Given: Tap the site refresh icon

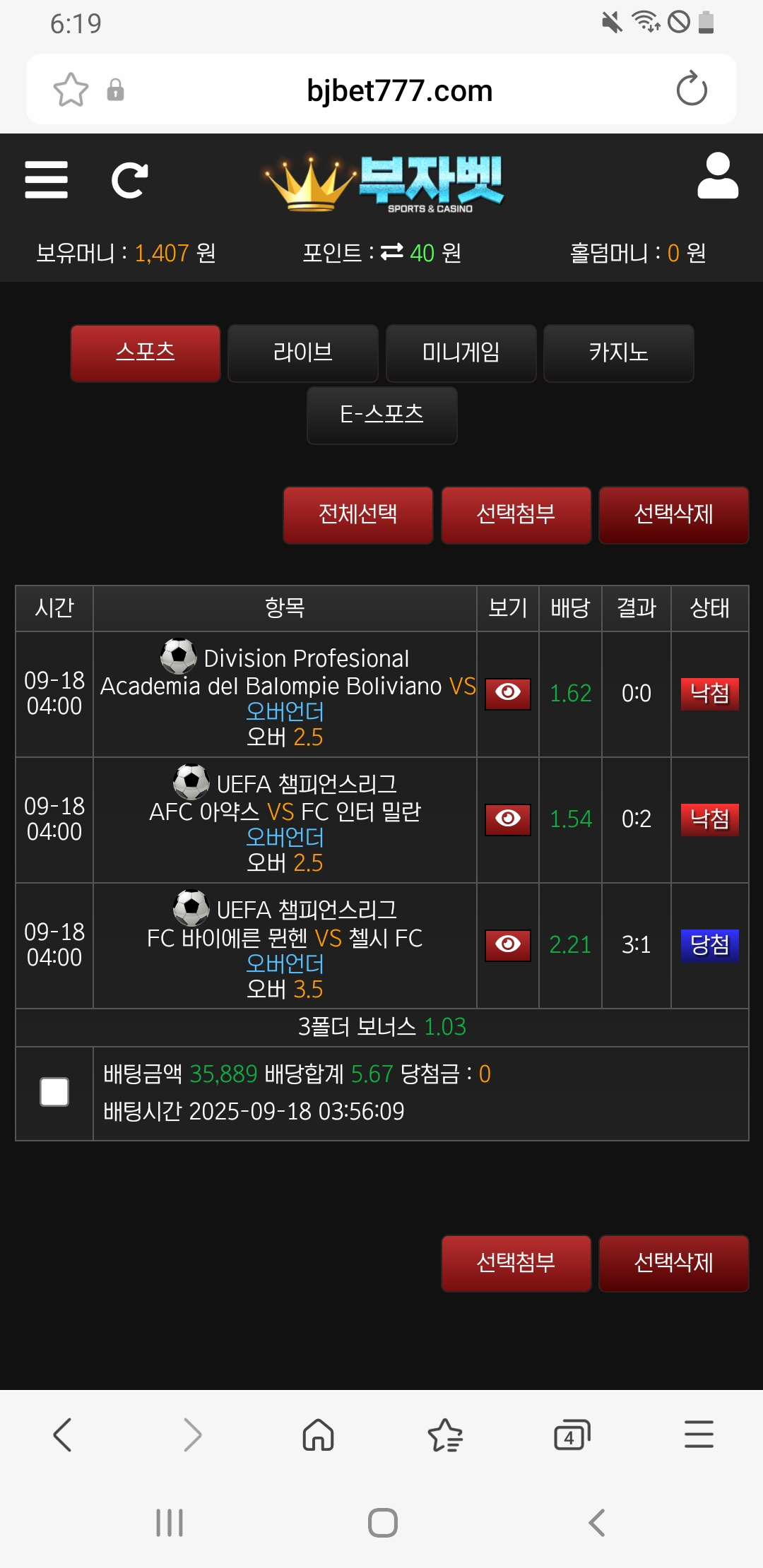Looking at the screenshot, I should tap(130, 180).
